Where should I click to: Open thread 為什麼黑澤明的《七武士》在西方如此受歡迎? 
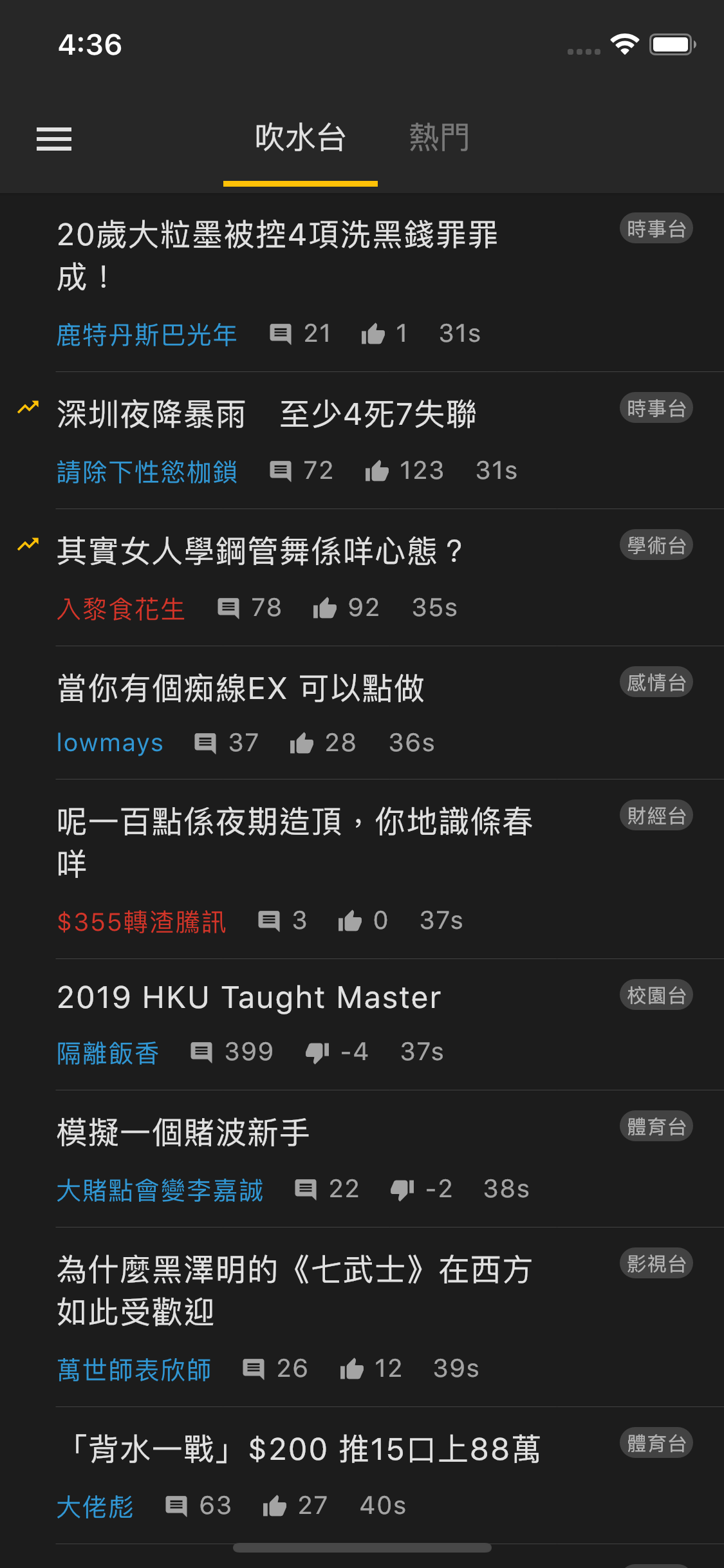click(295, 1291)
